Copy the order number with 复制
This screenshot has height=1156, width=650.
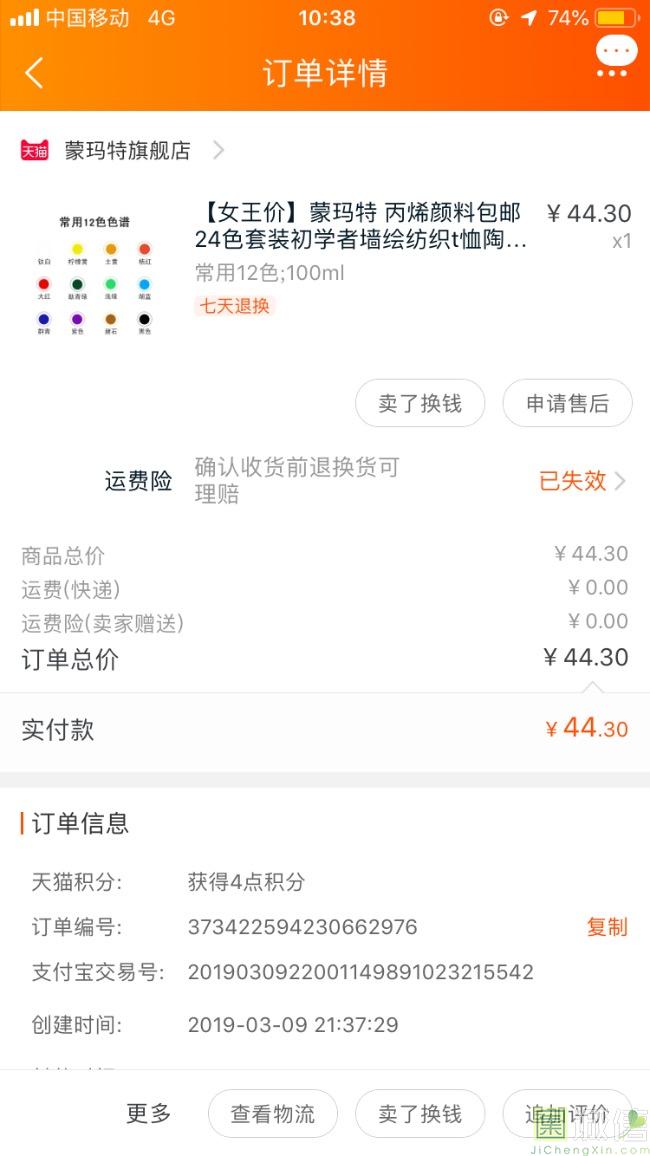tap(606, 927)
